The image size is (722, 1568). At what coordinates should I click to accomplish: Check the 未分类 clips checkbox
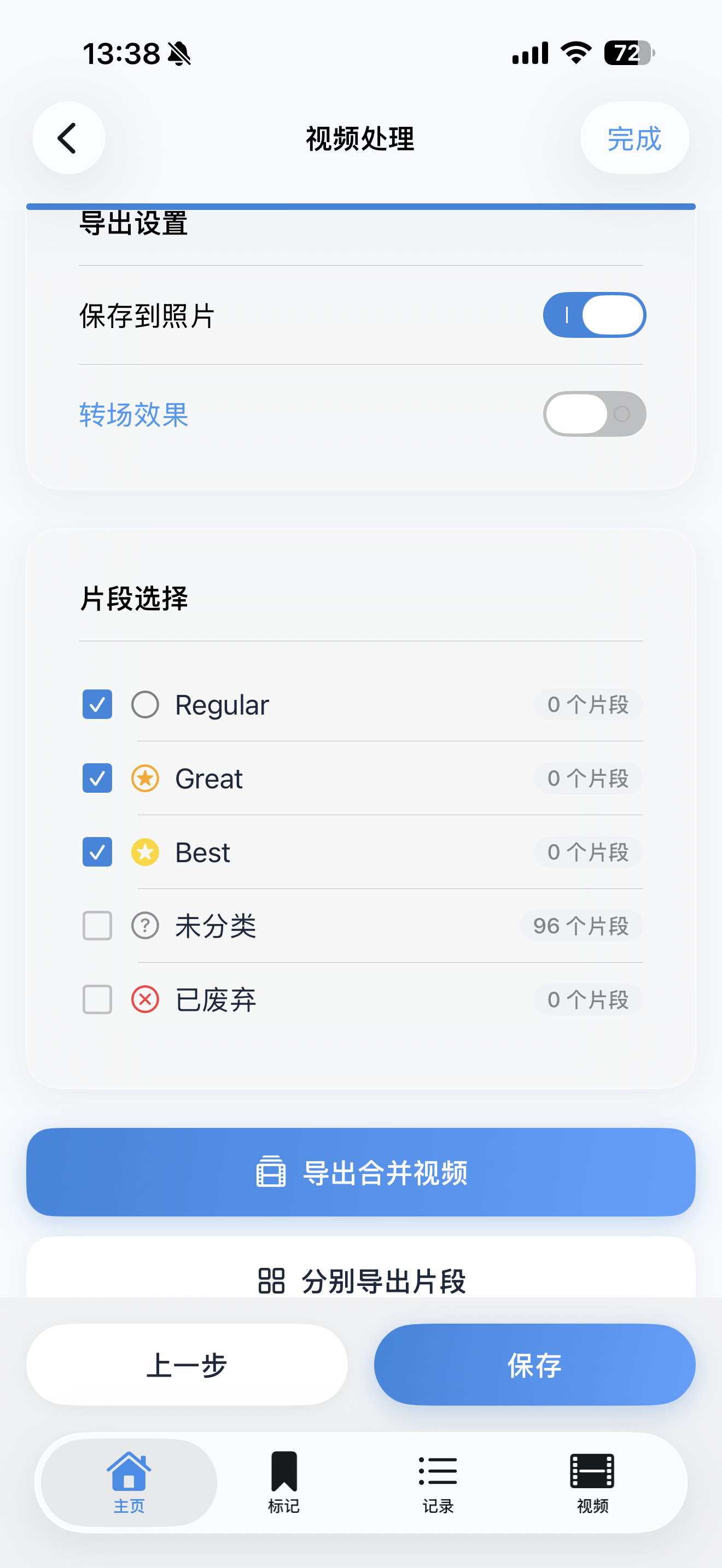tap(96, 925)
